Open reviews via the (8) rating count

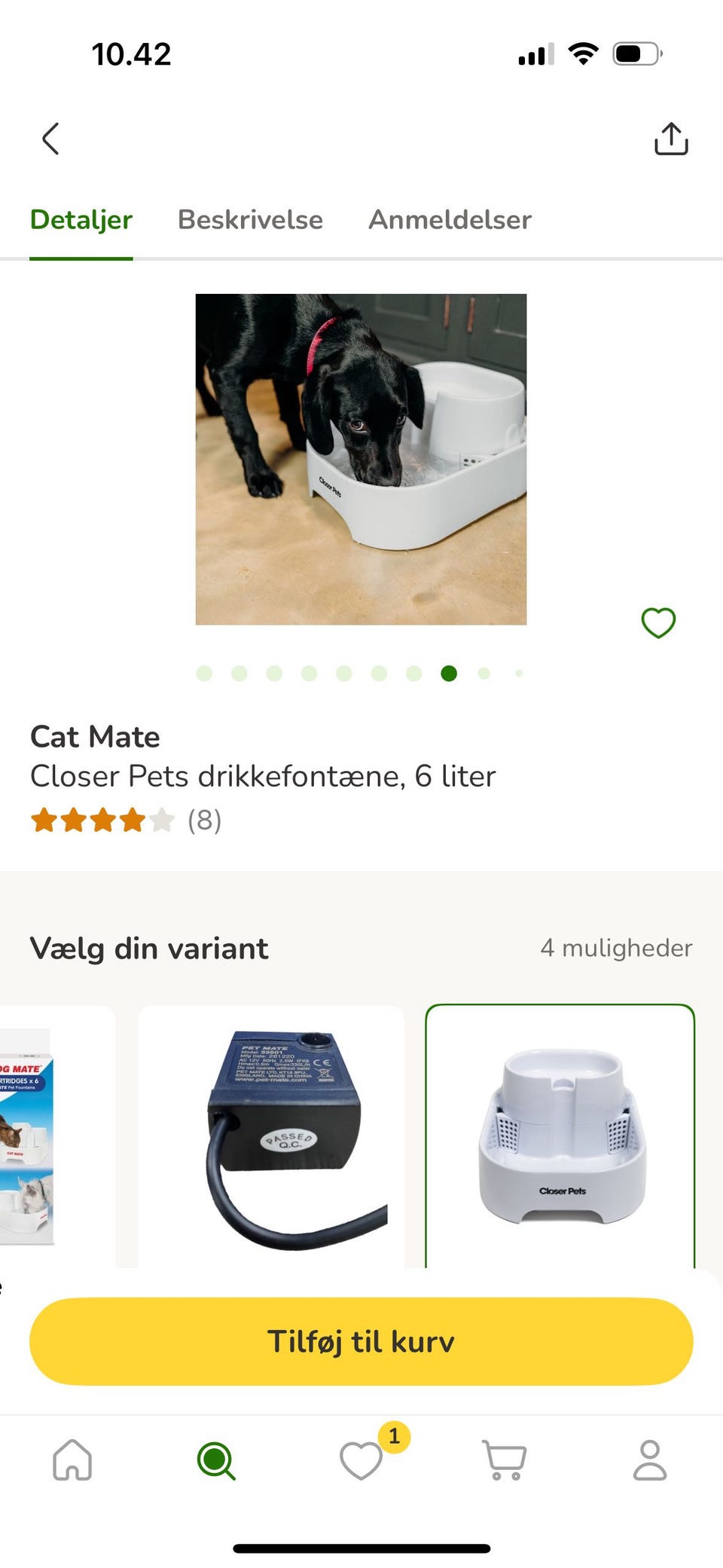point(203,821)
